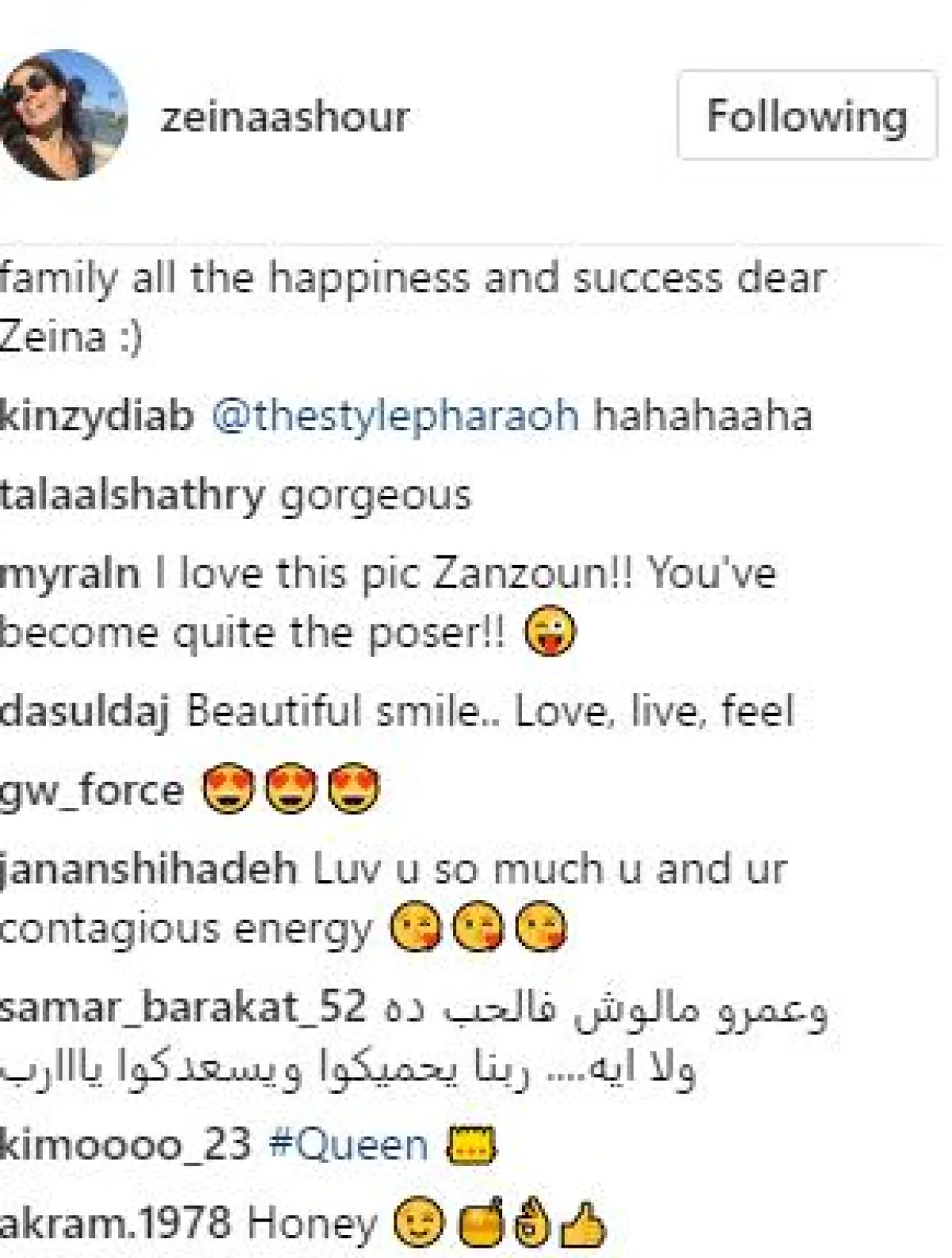Open kinzydiab's profile
Image resolution: width=952 pixels, height=1258 pixels.
(96, 415)
